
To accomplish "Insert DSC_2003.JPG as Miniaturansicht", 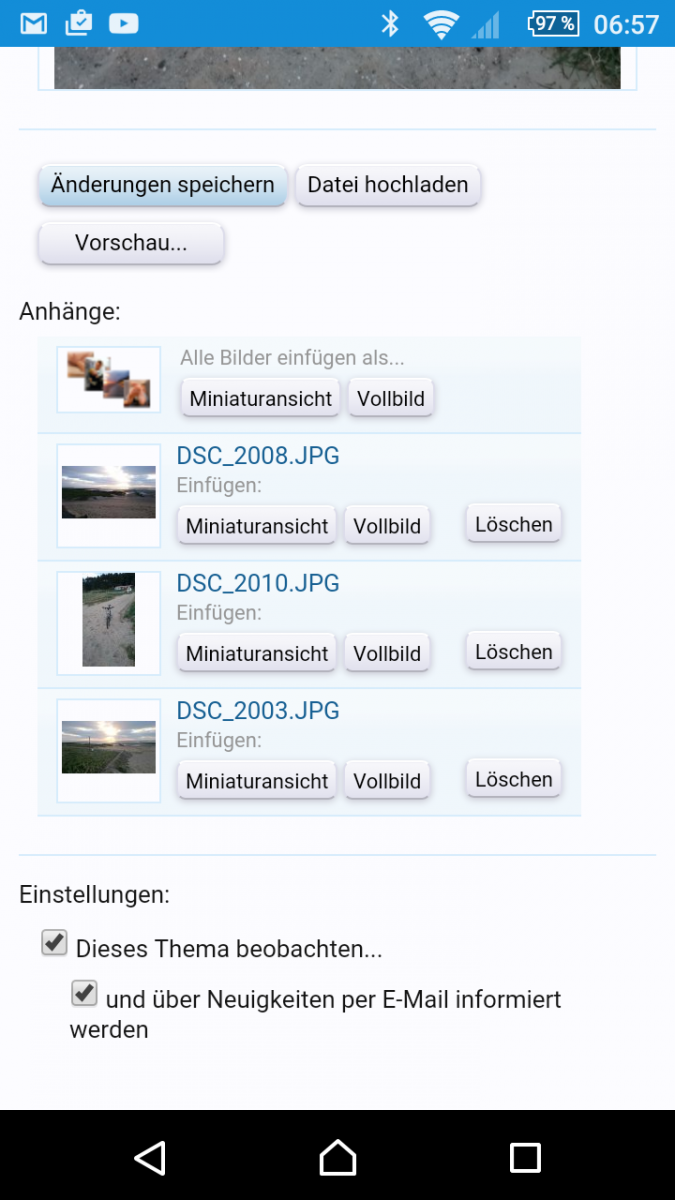I will pyautogui.click(x=257, y=781).
